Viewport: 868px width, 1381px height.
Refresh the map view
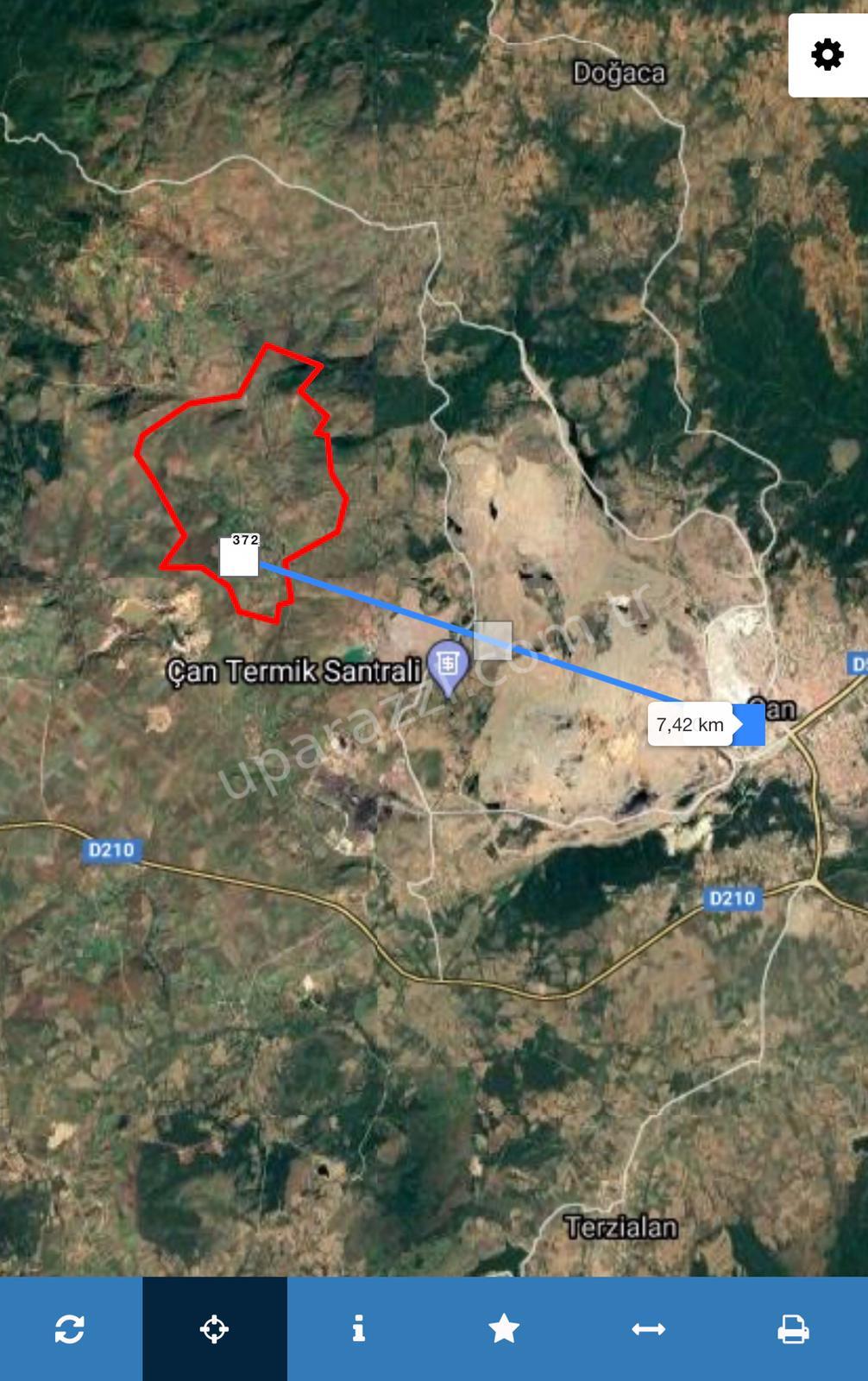pos(70,1328)
